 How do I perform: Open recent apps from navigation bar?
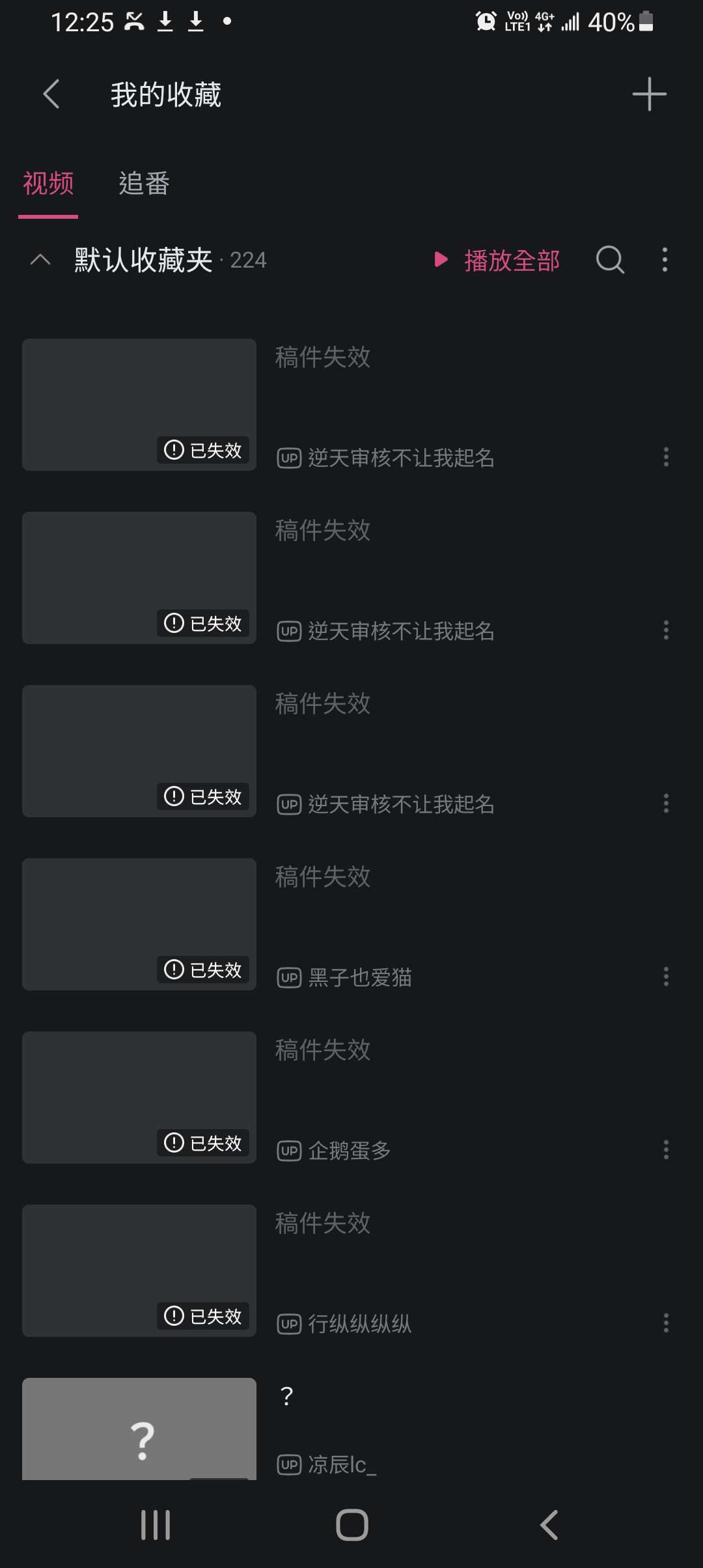click(156, 1525)
